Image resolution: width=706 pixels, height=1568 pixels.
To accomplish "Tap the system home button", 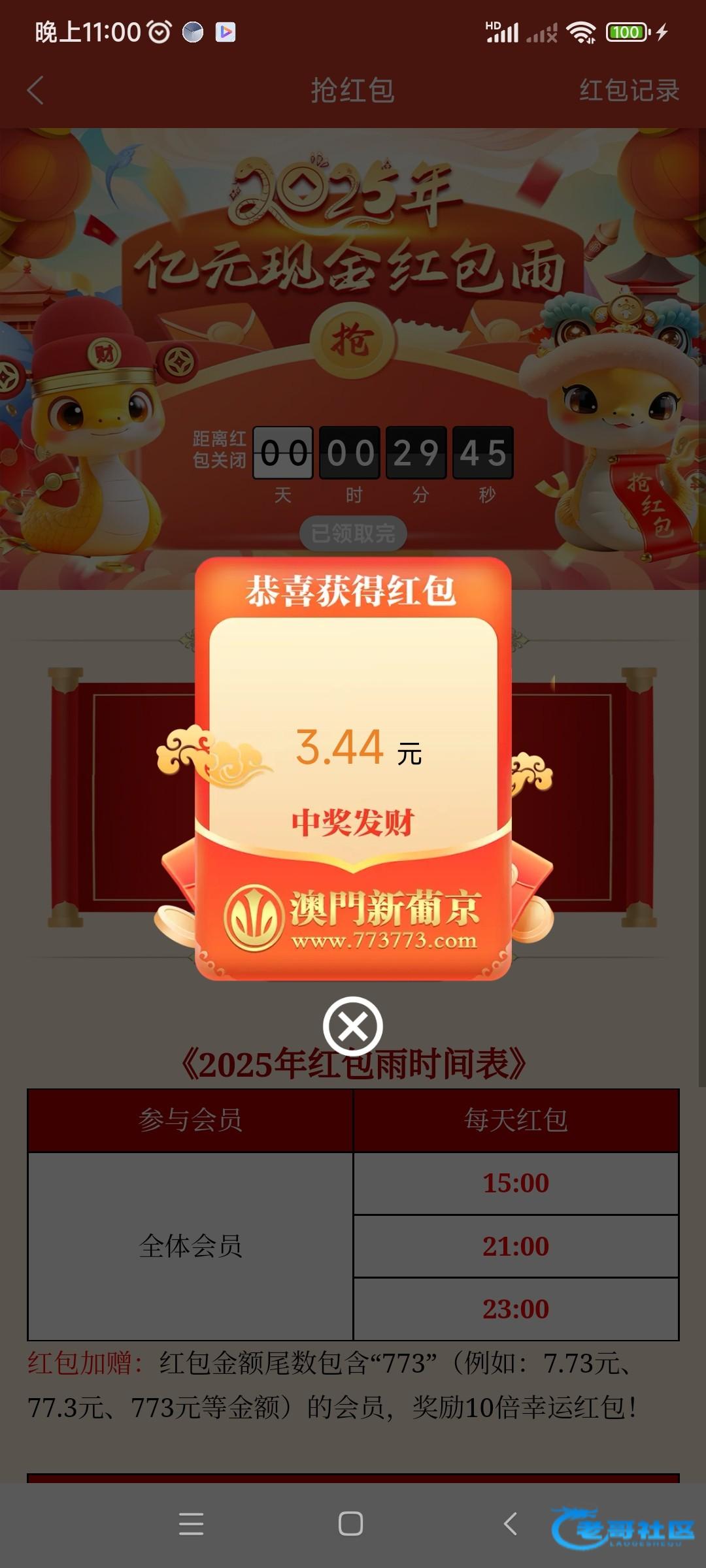I will 351,1524.
